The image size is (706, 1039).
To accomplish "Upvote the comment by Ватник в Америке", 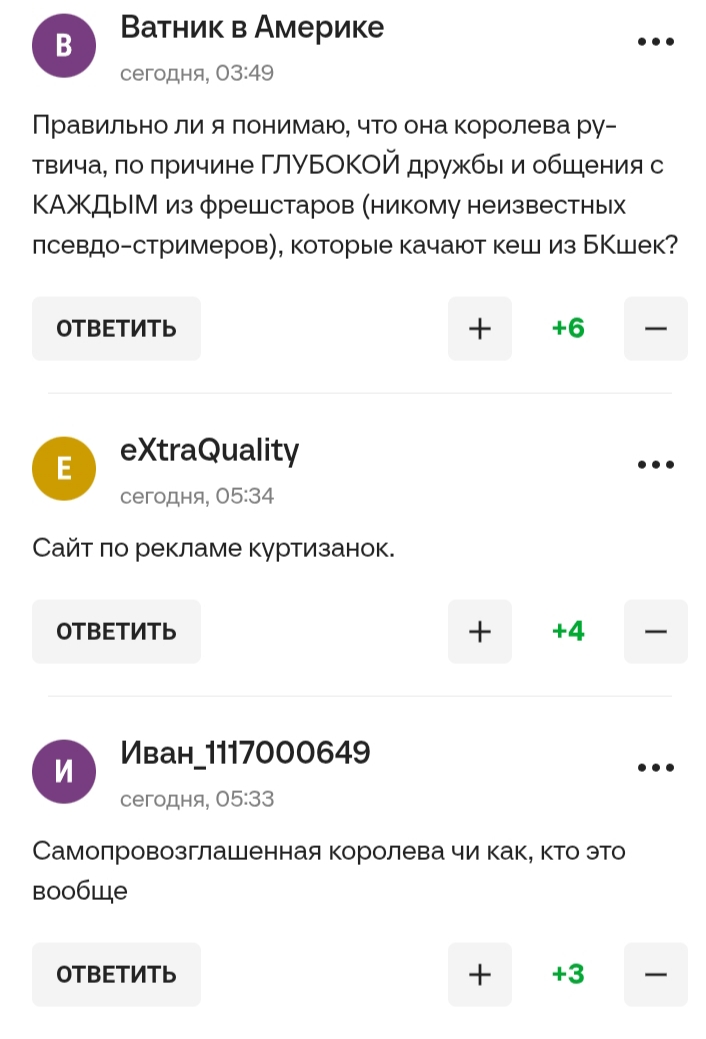I will coord(480,328).
